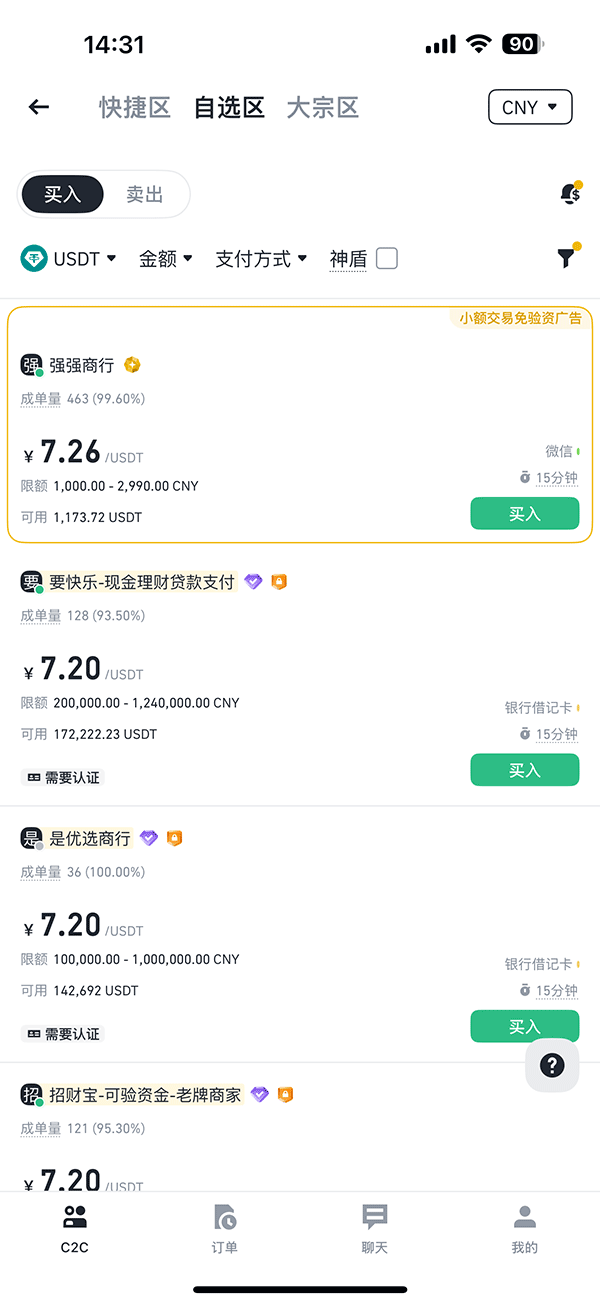Viewport: 600px width, 1304px height.
Task: Switch to the 快捷区 tab
Action: pos(135,107)
